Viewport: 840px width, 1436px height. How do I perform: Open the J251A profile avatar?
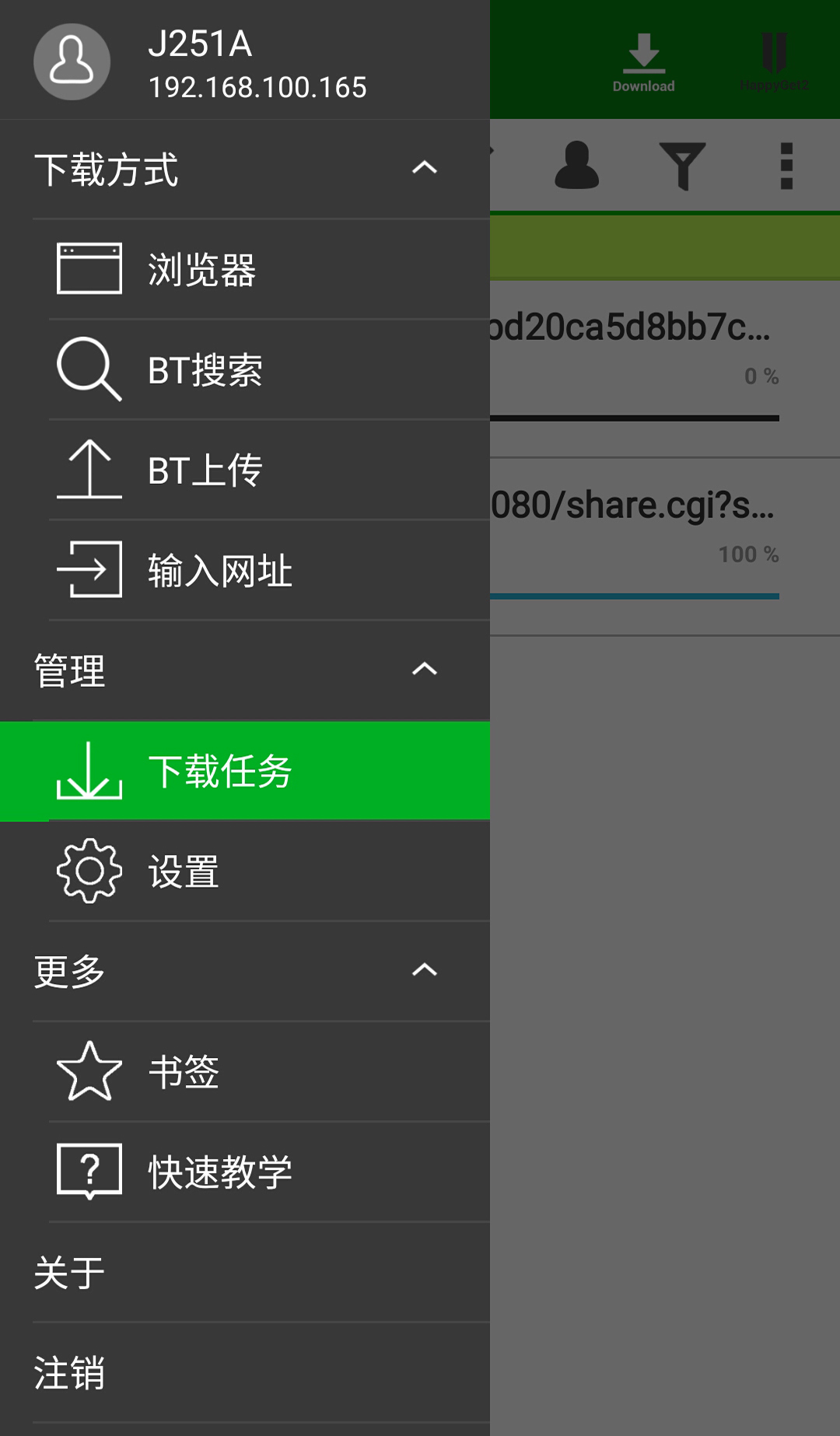[x=72, y=62]
